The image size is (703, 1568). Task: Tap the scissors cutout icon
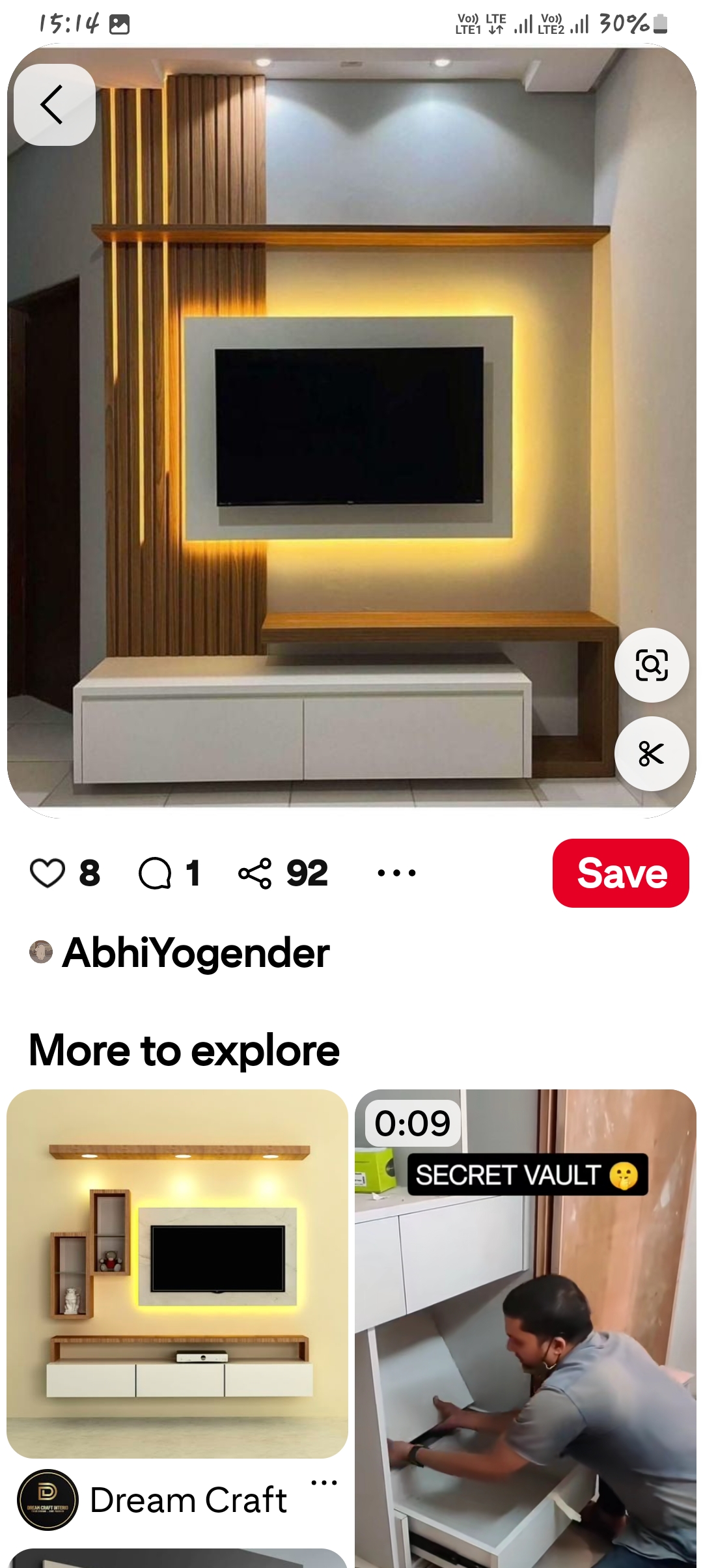(x=652, y=754)
